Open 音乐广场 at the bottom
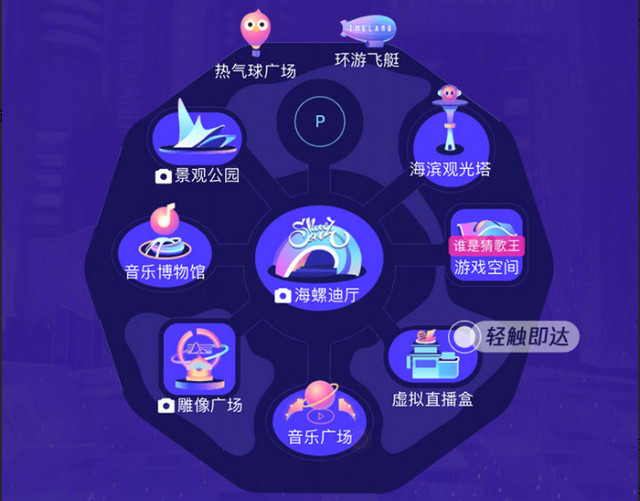Viewport: 640px width, 501px height. click(x=320, y=410)
